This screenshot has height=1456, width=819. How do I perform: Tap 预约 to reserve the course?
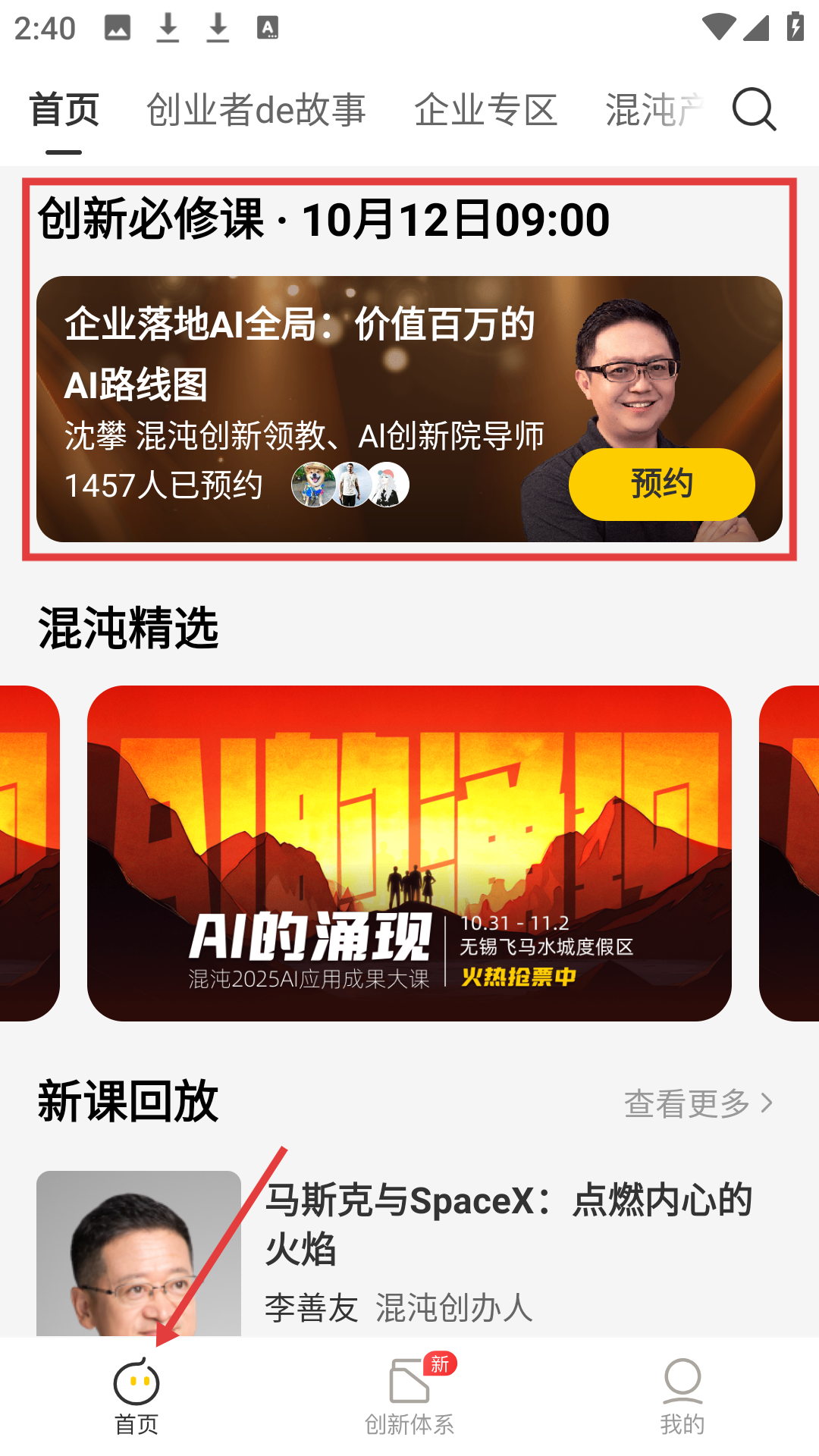(661, 484)
